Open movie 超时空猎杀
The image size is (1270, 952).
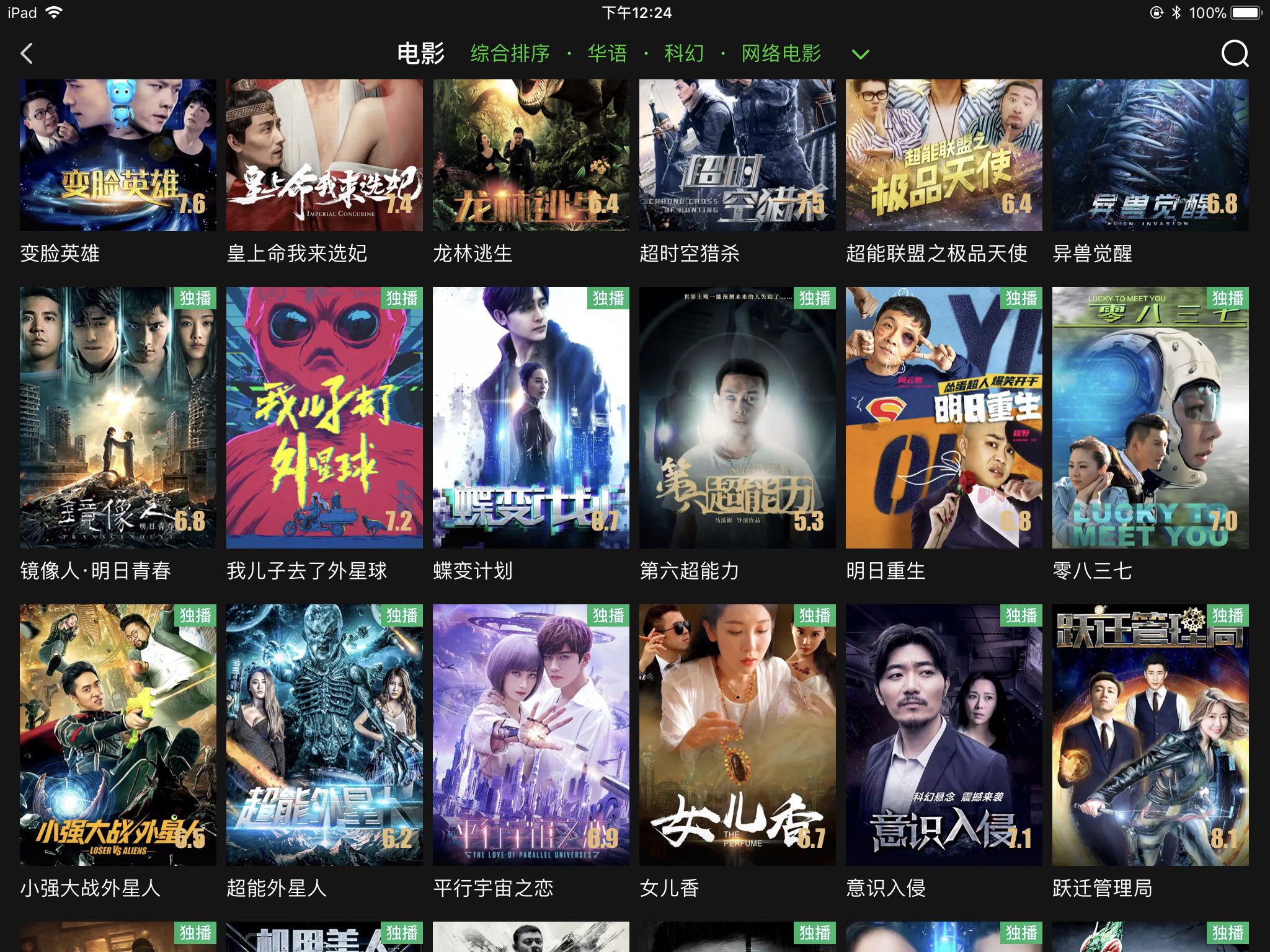(x=737, y=155)
